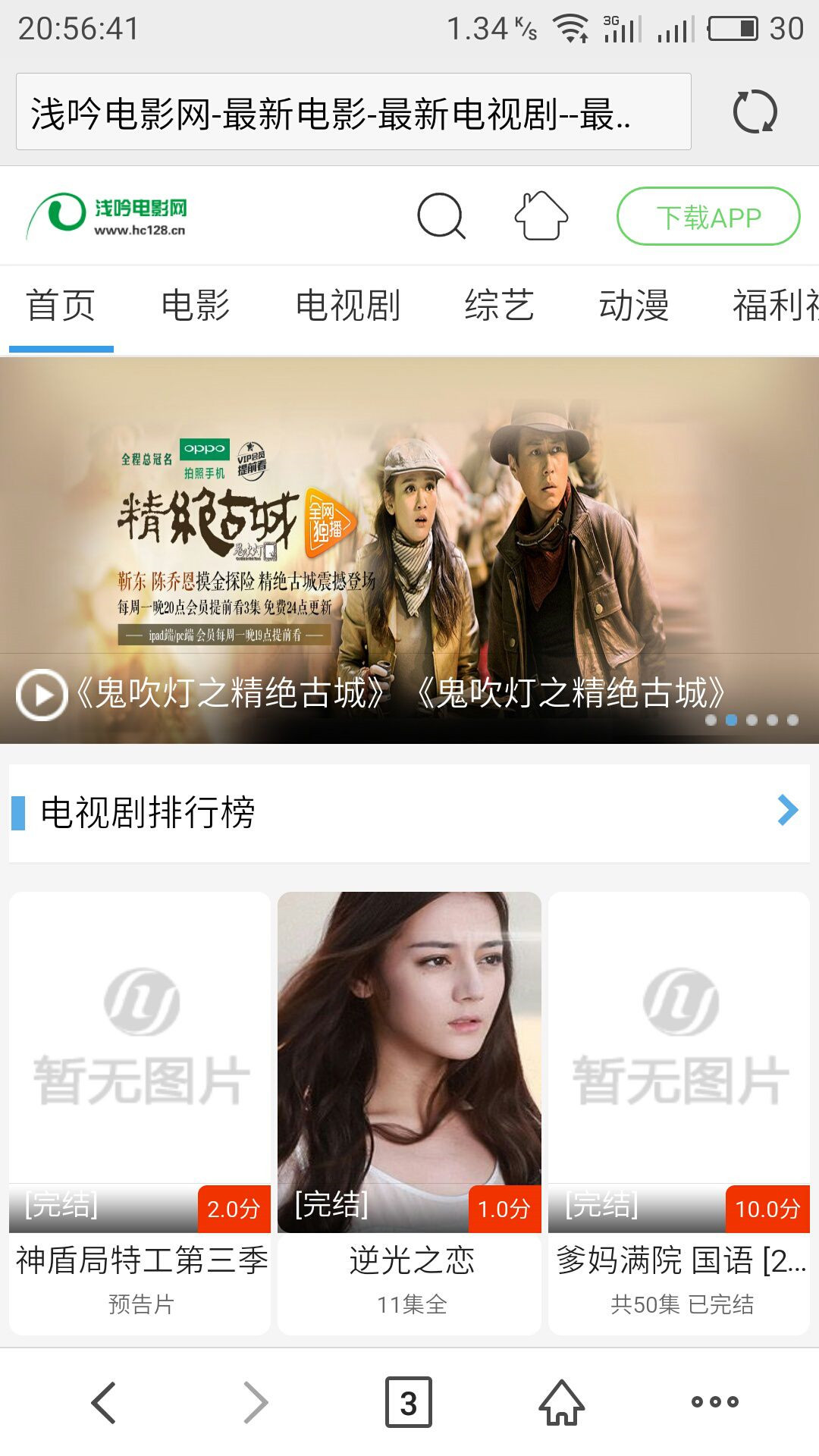This screenshot has height=1456, width=819.
Task: Go to the site home icon
Action: [541, 216]
